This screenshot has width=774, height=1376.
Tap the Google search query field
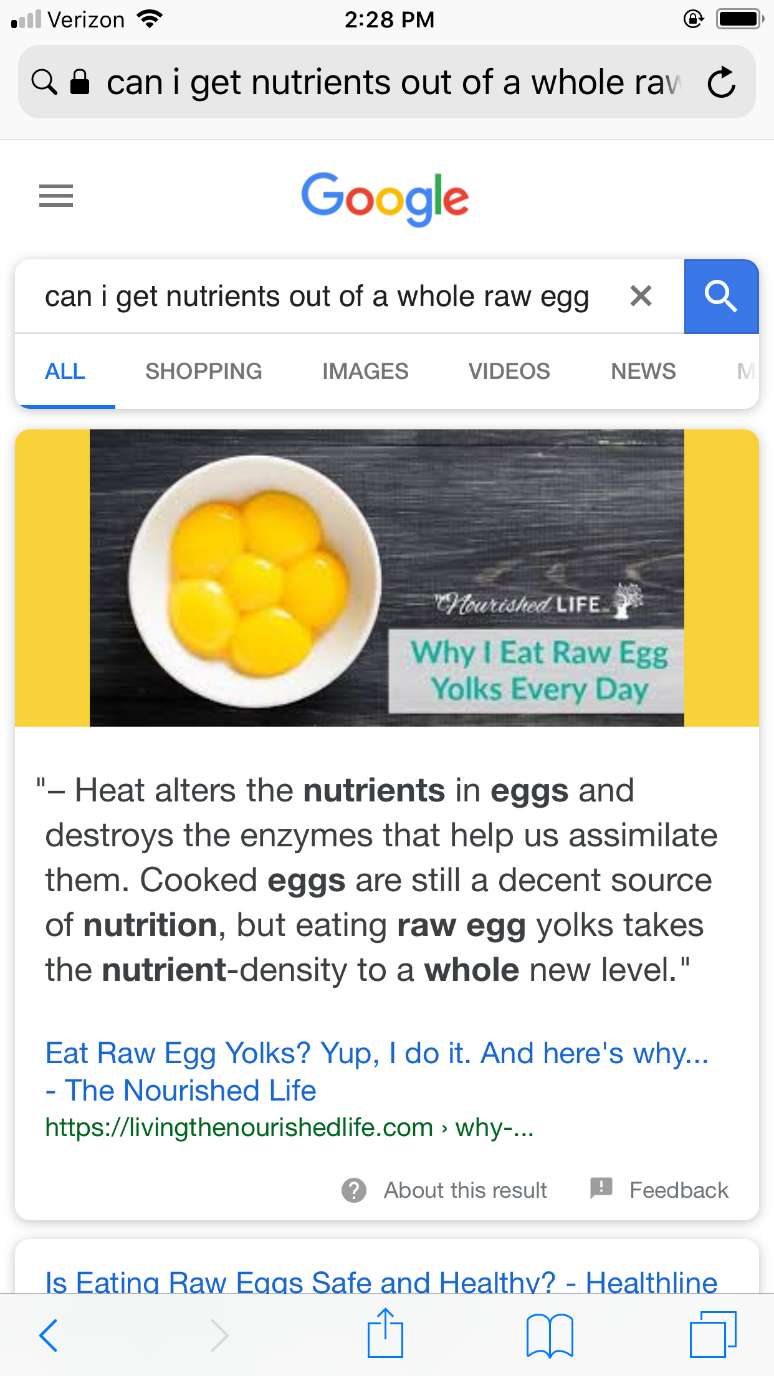[x=316, y=296]
